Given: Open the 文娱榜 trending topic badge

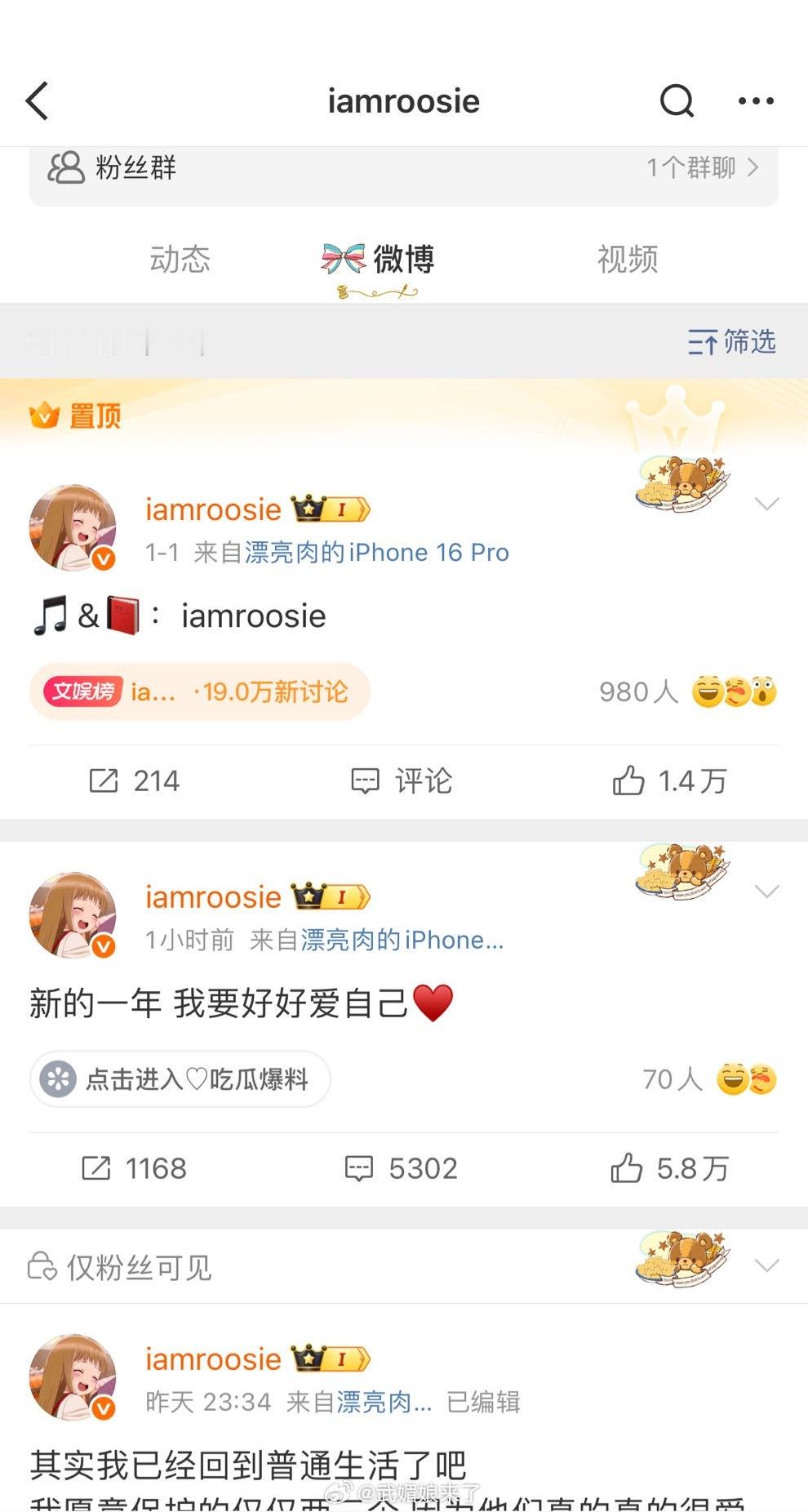Looking at the screenshot, I should point(81,692).
